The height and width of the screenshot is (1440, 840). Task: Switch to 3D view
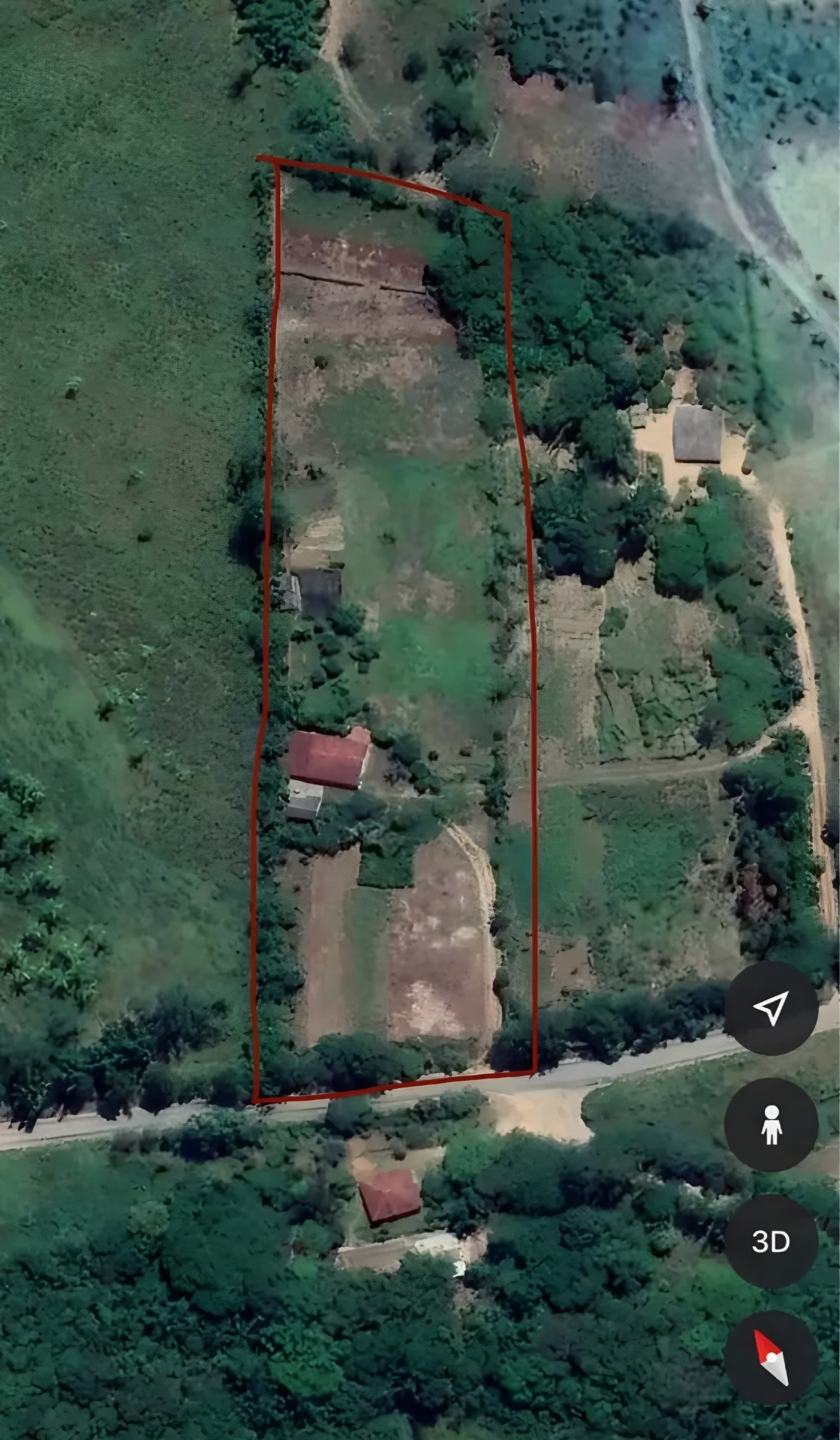(x=771, y=1241)
